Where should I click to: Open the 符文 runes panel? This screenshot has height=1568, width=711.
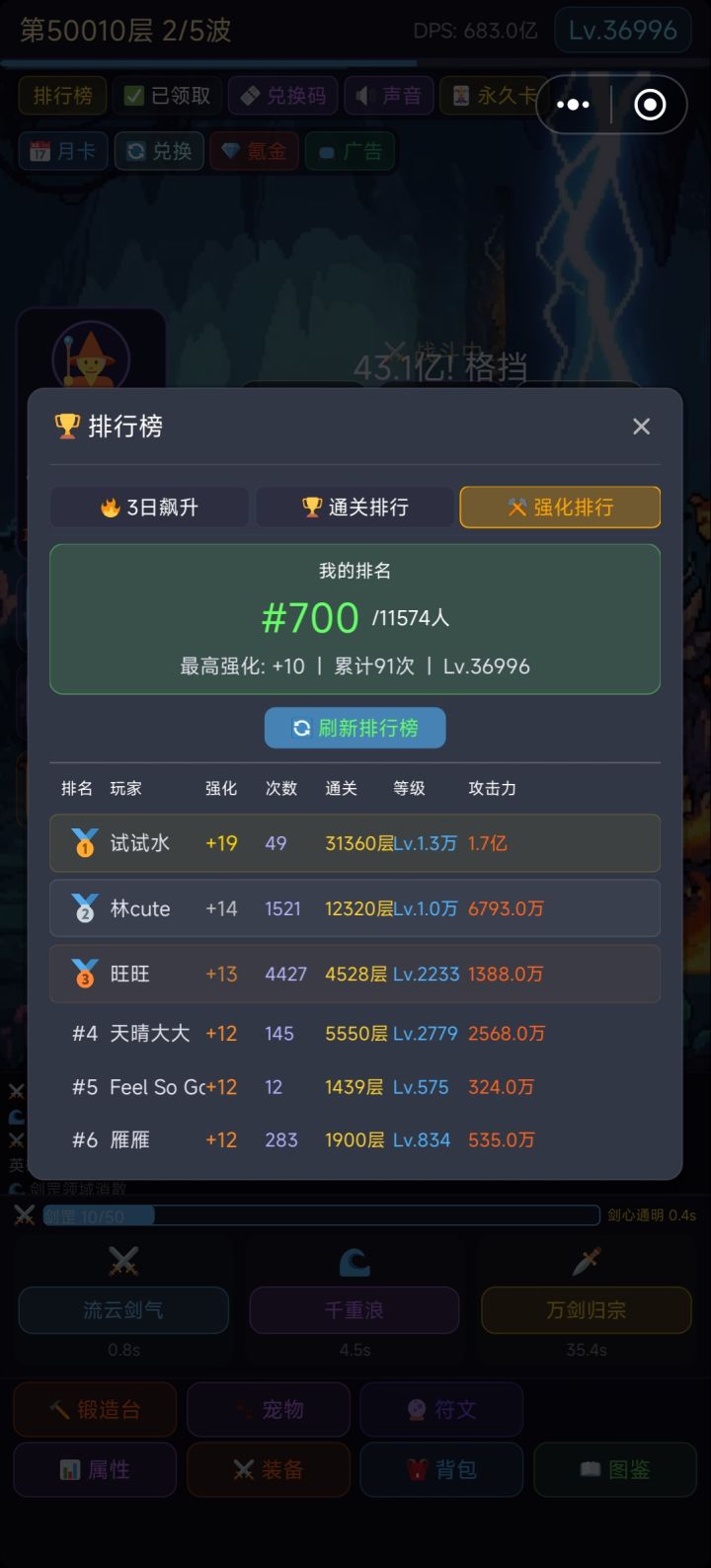pos(441,1409)
